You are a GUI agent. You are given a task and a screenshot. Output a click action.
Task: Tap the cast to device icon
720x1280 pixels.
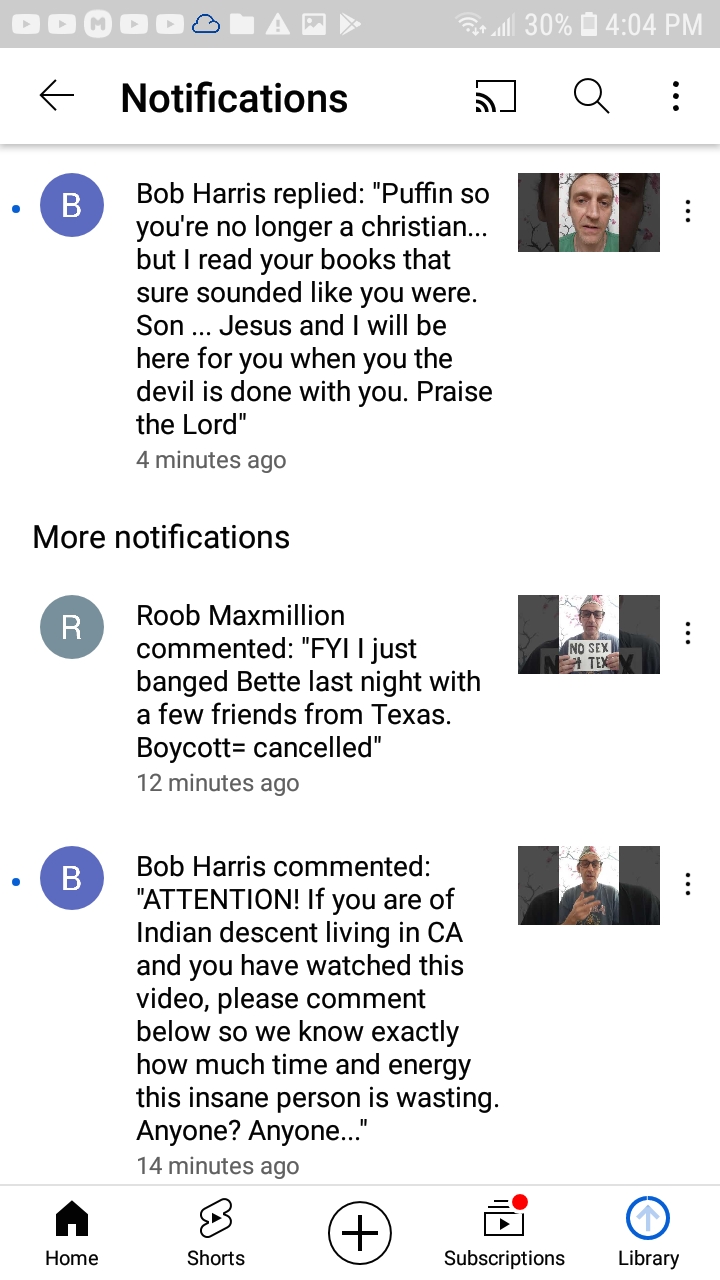click(x=495, y=96)
